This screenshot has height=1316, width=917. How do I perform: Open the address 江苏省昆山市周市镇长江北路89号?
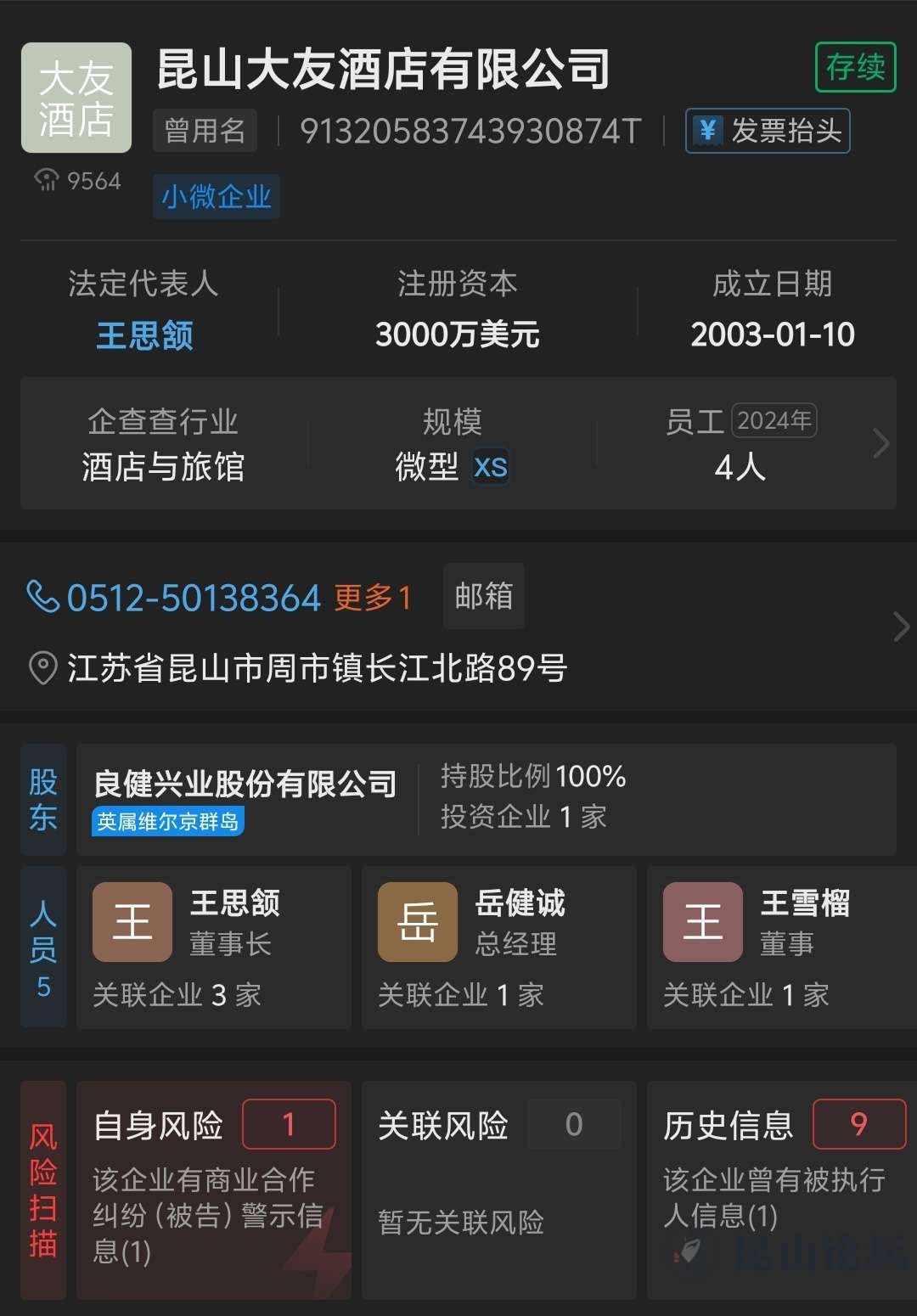click(316, 668)
